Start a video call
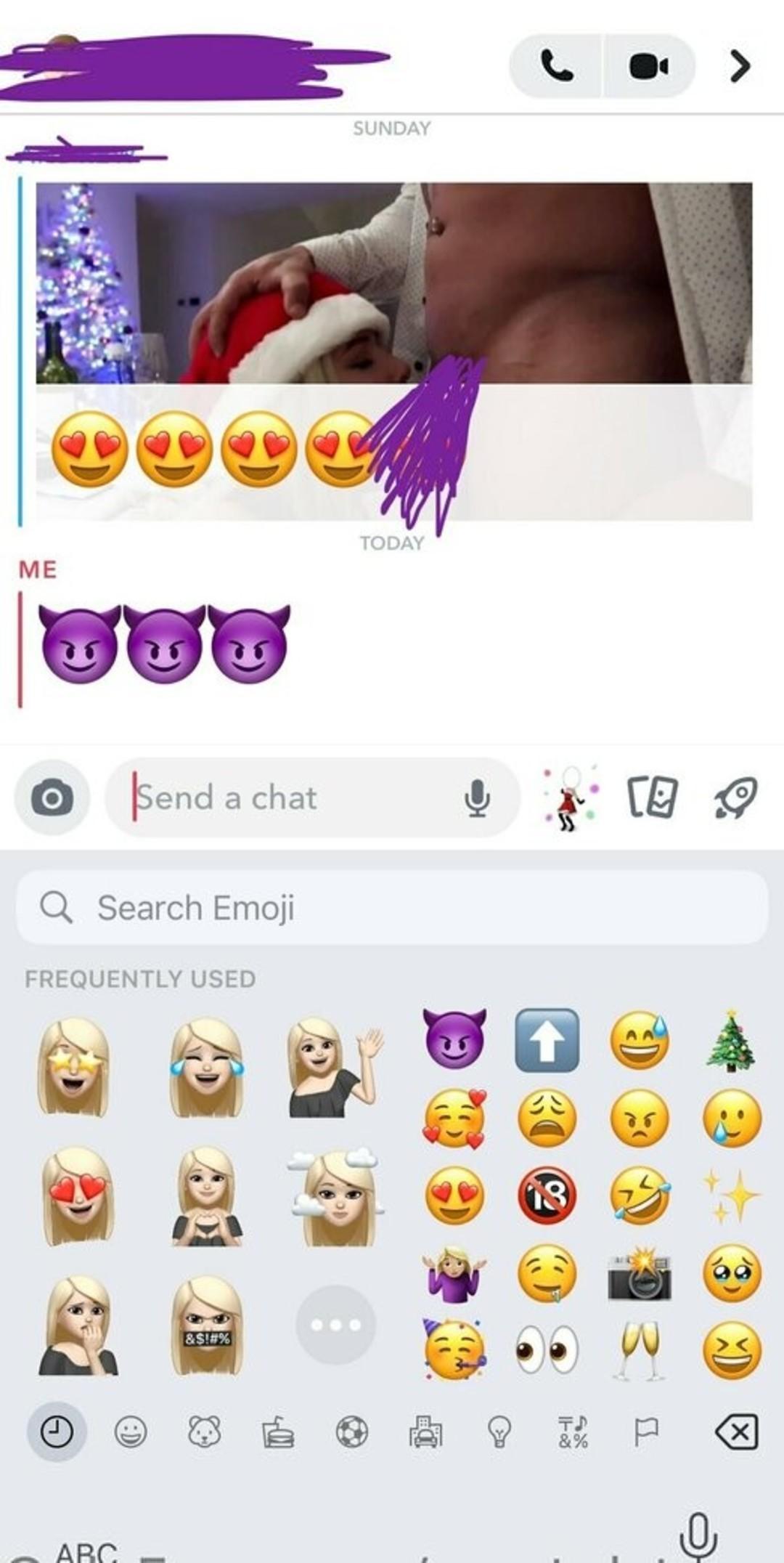 click(648, 66)
